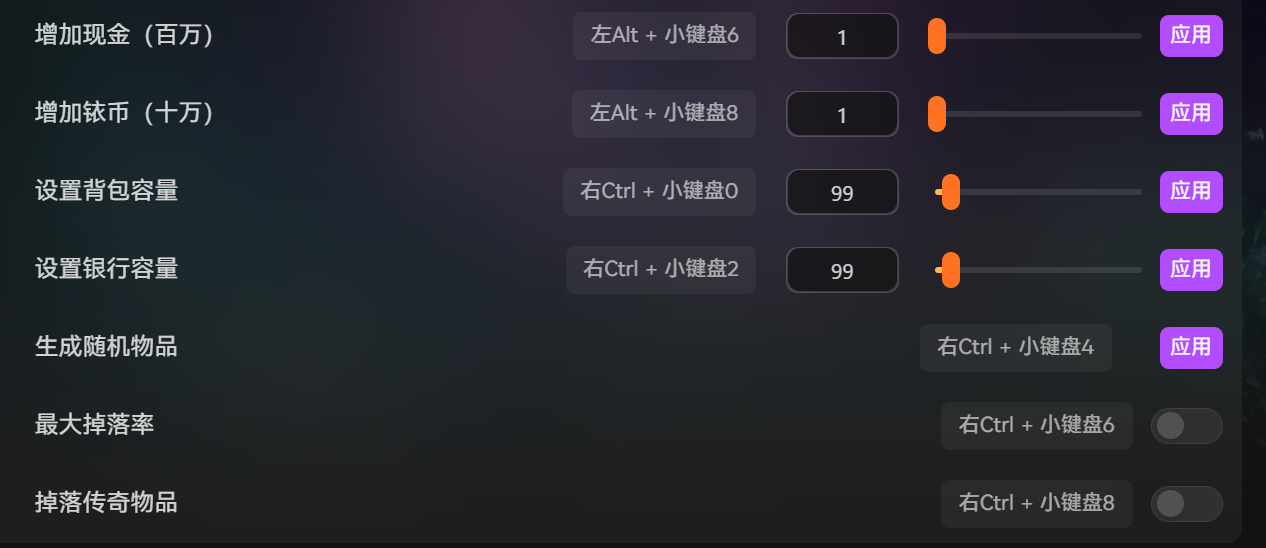Edit the 增加现金 value field

point(842,37)
